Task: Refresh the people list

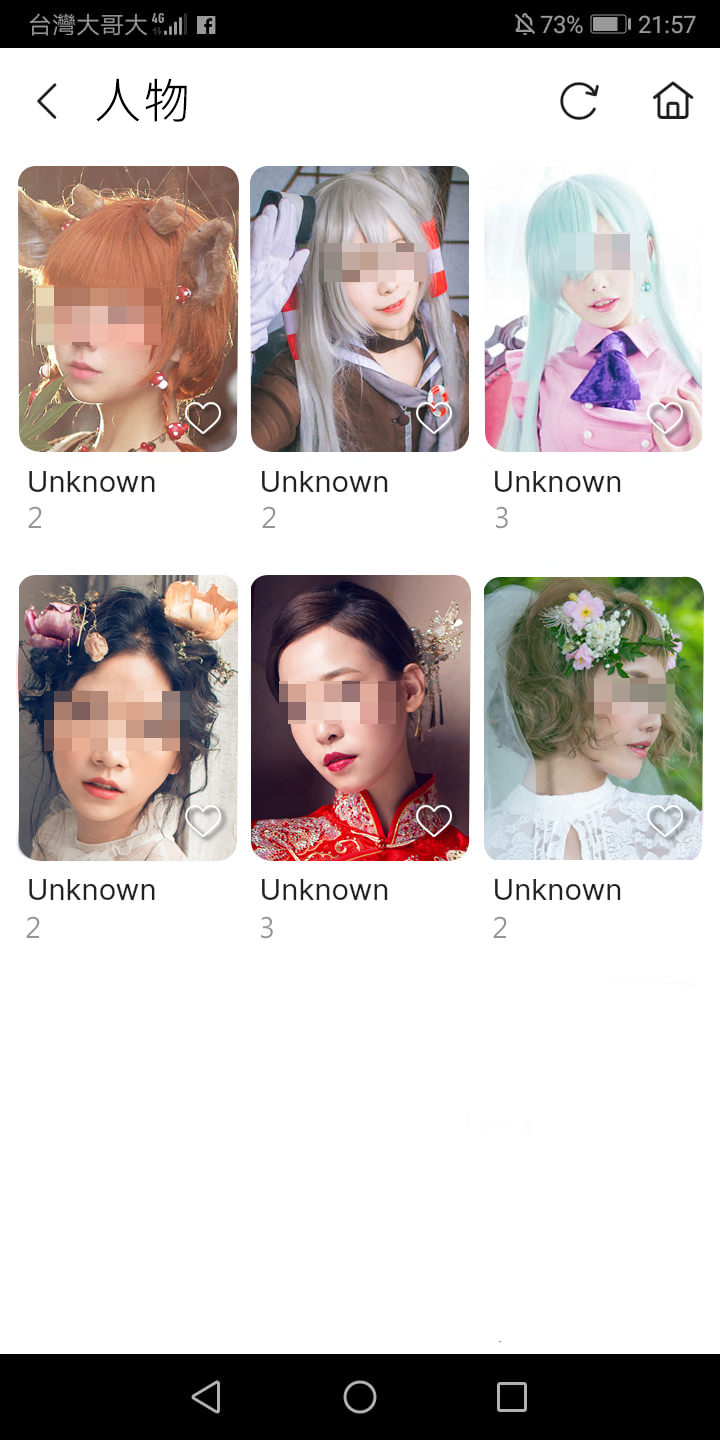Action: point(578,101)
